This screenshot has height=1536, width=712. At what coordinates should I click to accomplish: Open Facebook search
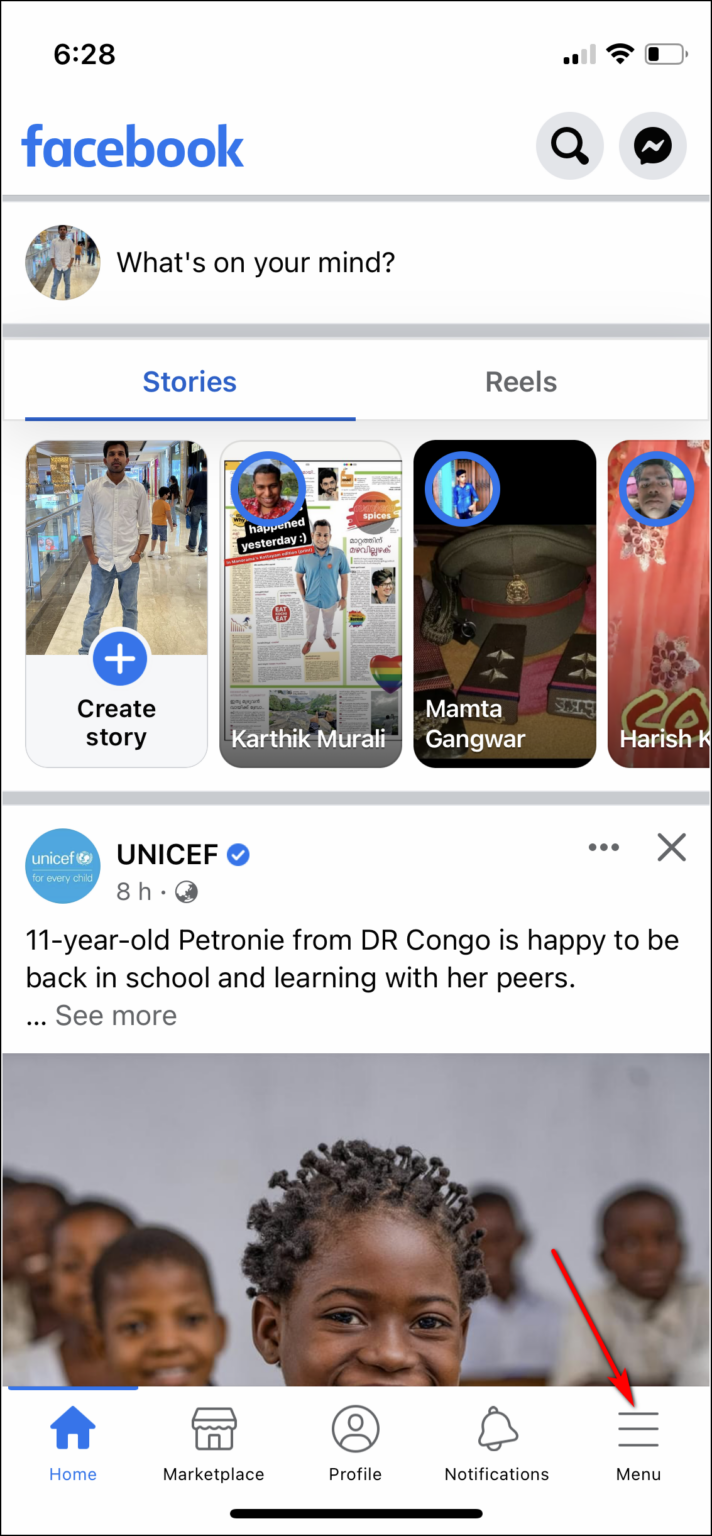click(x=570, y=147)
